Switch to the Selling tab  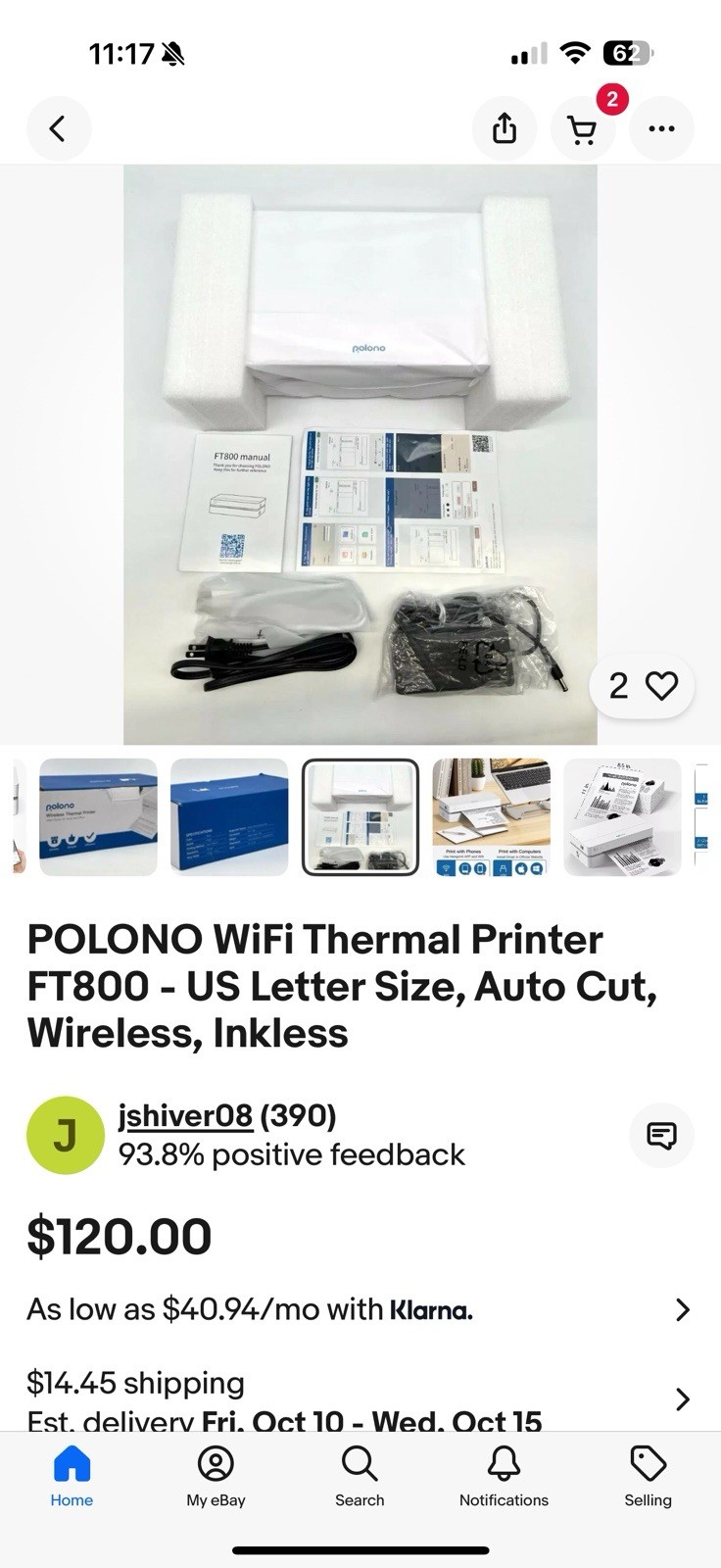[x=648, y=1476]
